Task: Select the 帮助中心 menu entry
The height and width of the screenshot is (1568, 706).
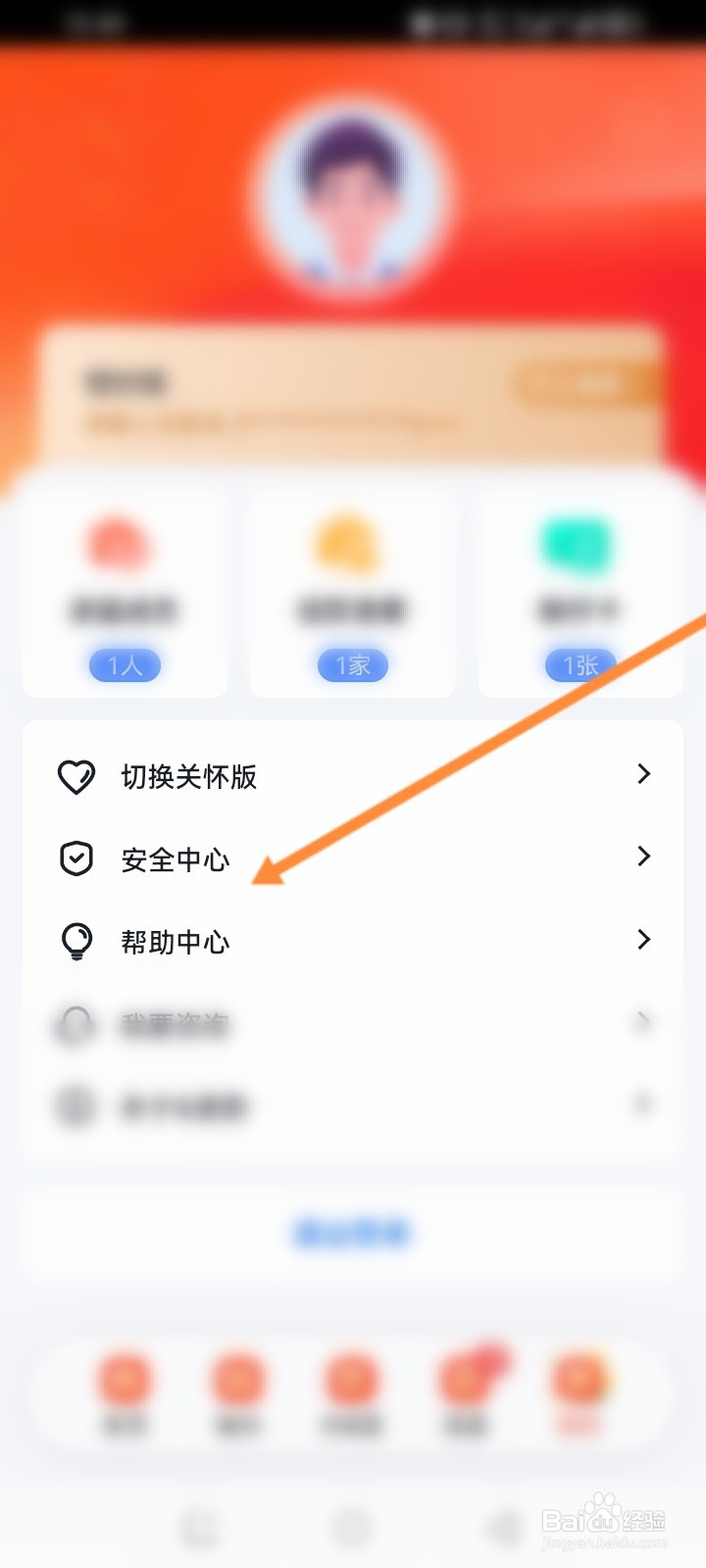Action: (x=175, y=941)
